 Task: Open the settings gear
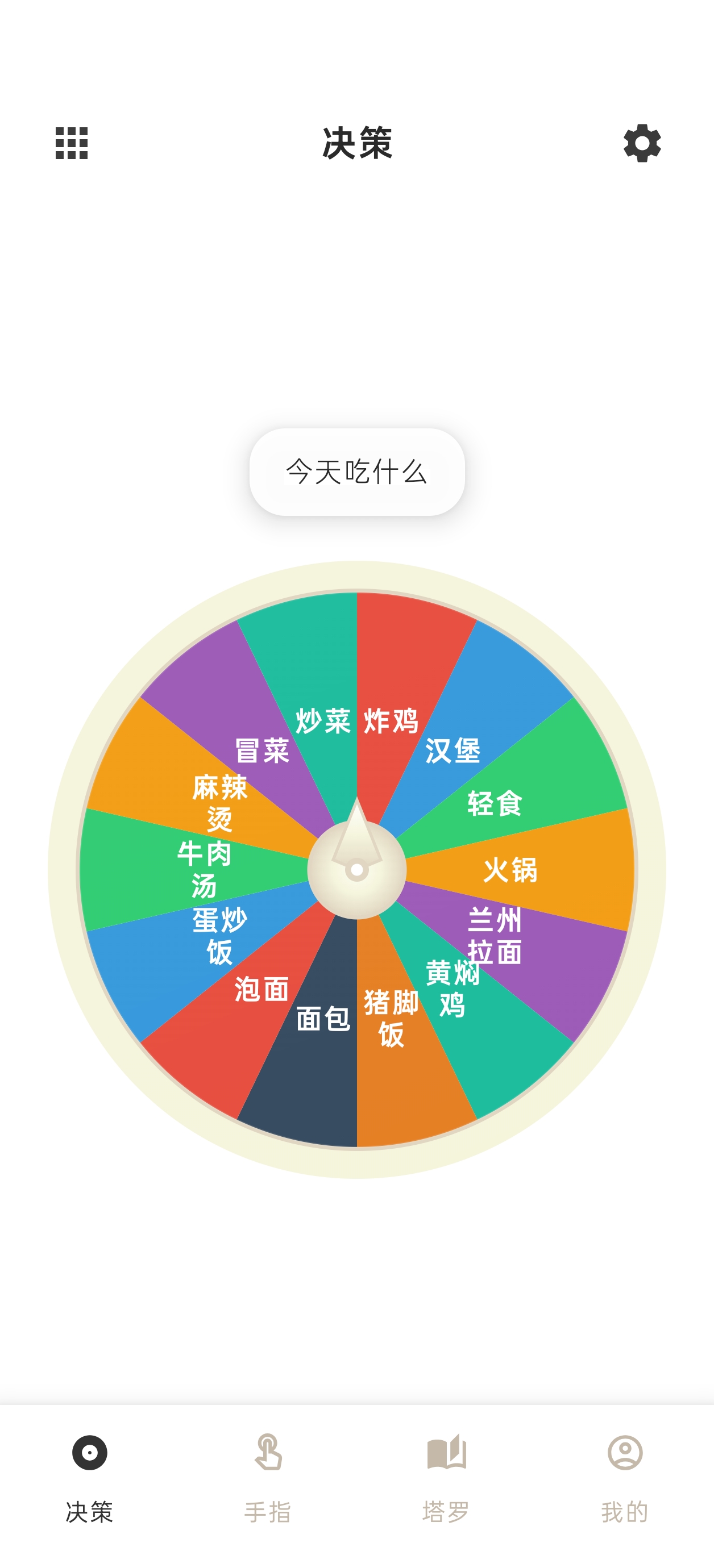coord(643,144)
